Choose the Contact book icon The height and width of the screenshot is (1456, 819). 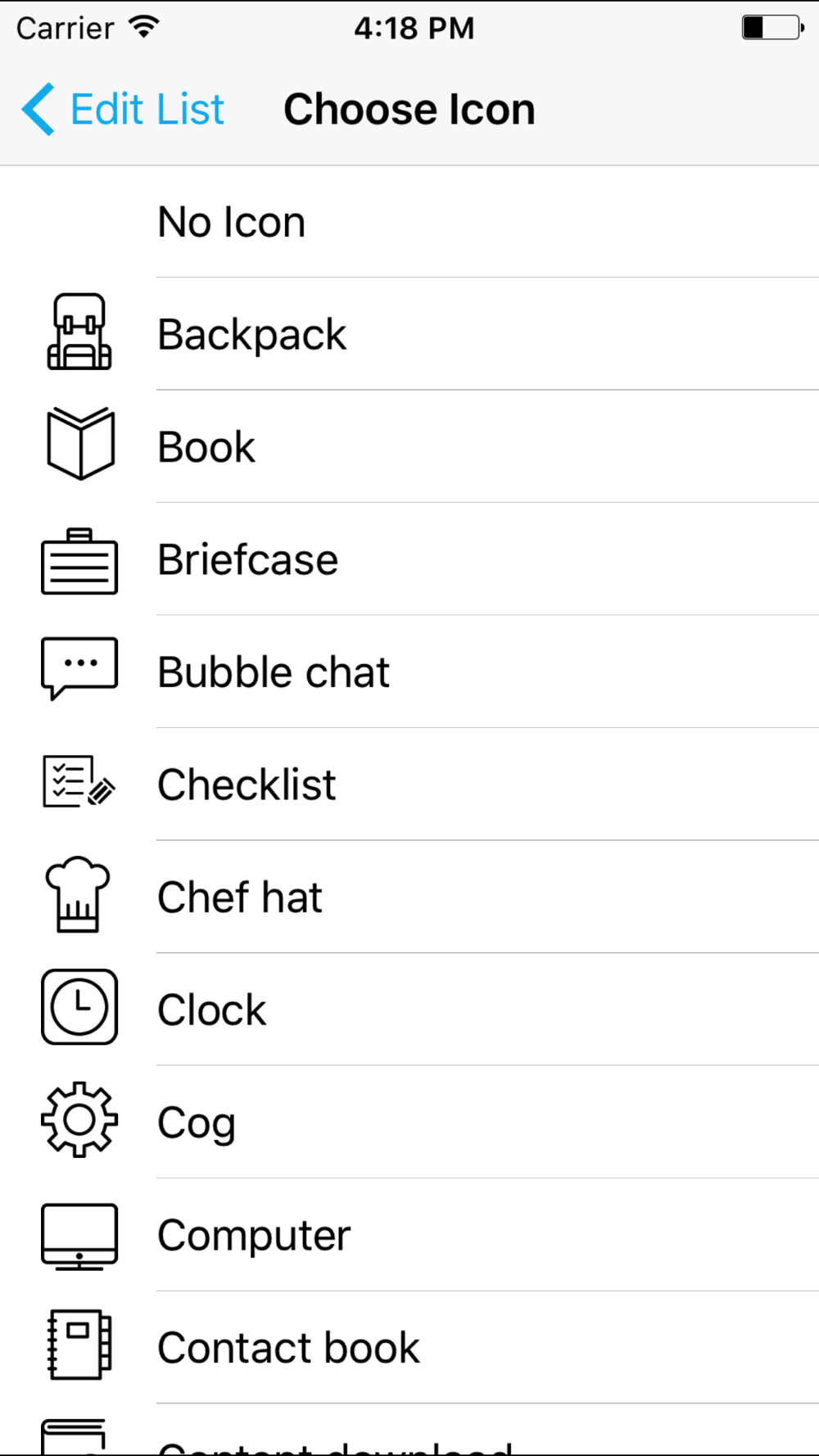[x=409, y=1347]
